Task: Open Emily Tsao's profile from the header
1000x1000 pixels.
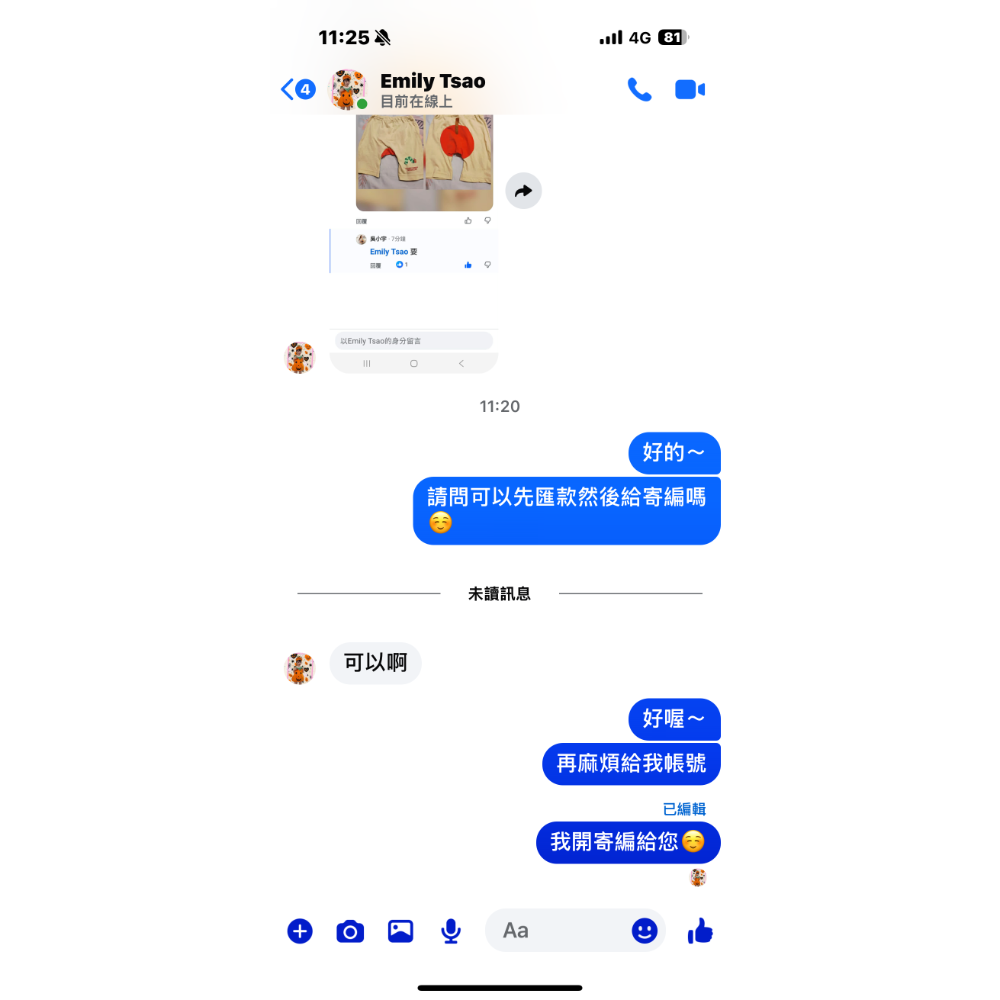Action: (432, 90)
